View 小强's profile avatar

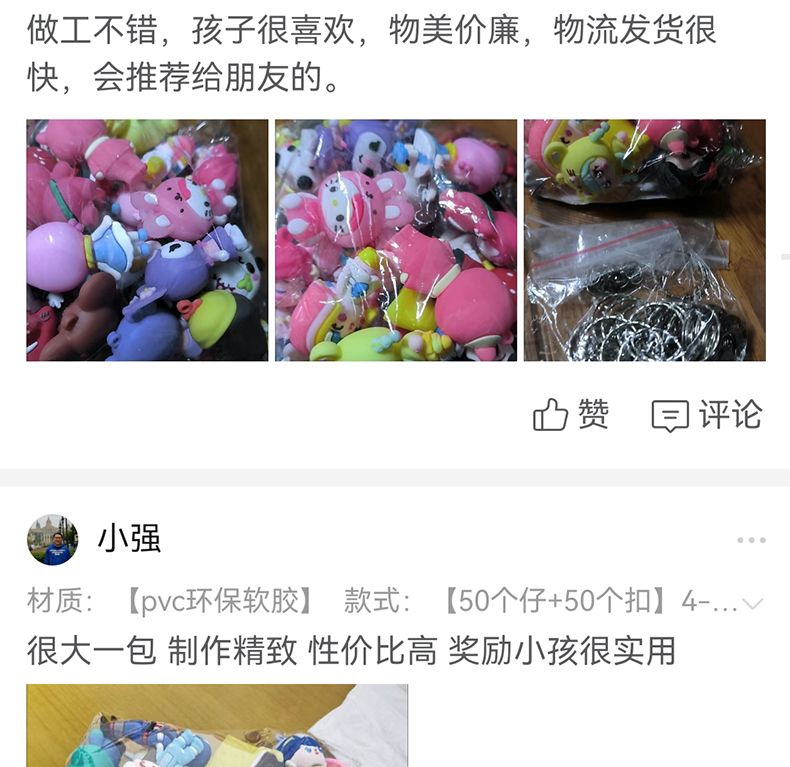[52, 540]
